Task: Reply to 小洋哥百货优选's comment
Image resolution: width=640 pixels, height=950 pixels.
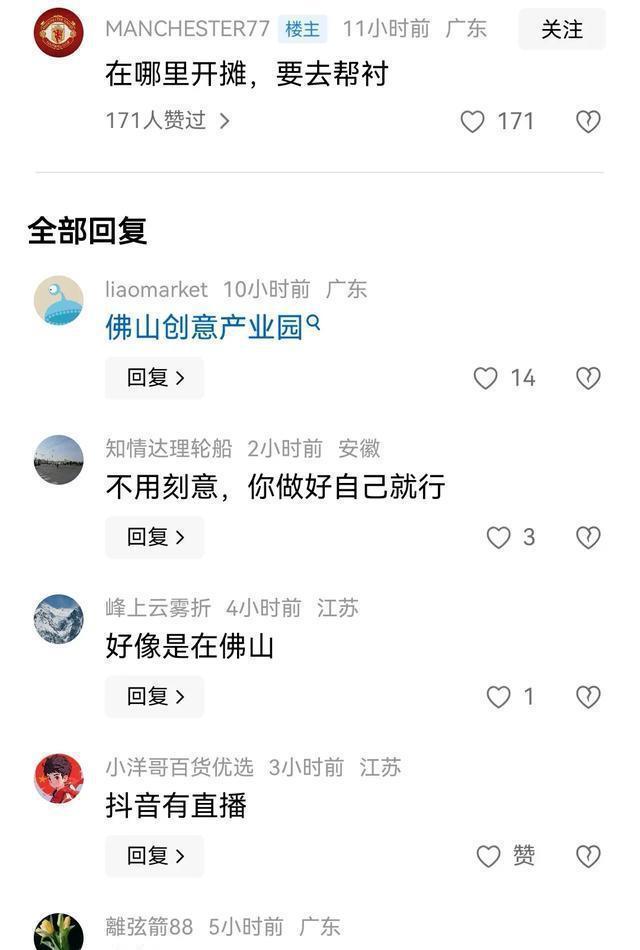Action: tap(154, 856)
